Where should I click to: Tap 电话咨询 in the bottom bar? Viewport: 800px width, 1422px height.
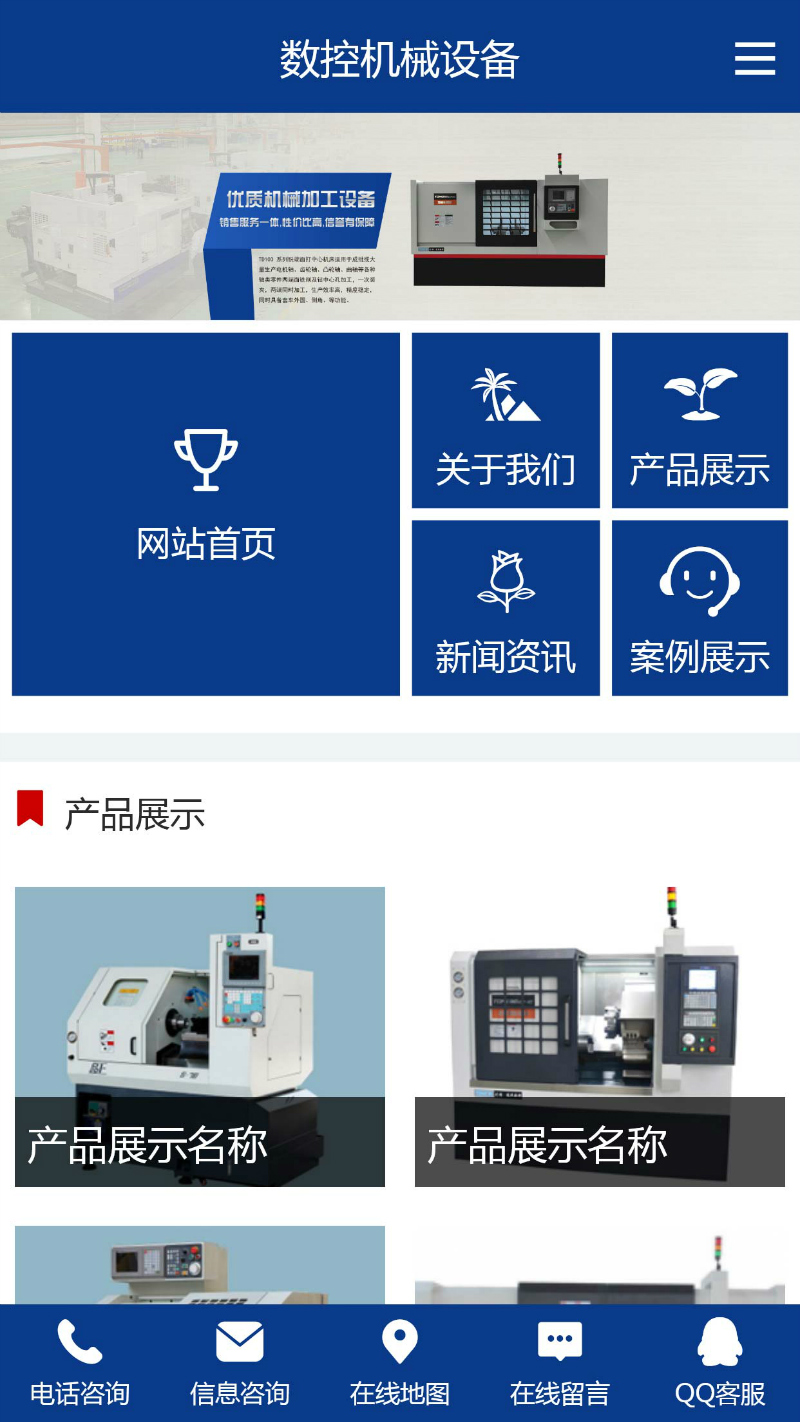click(x=80, y=1362)
